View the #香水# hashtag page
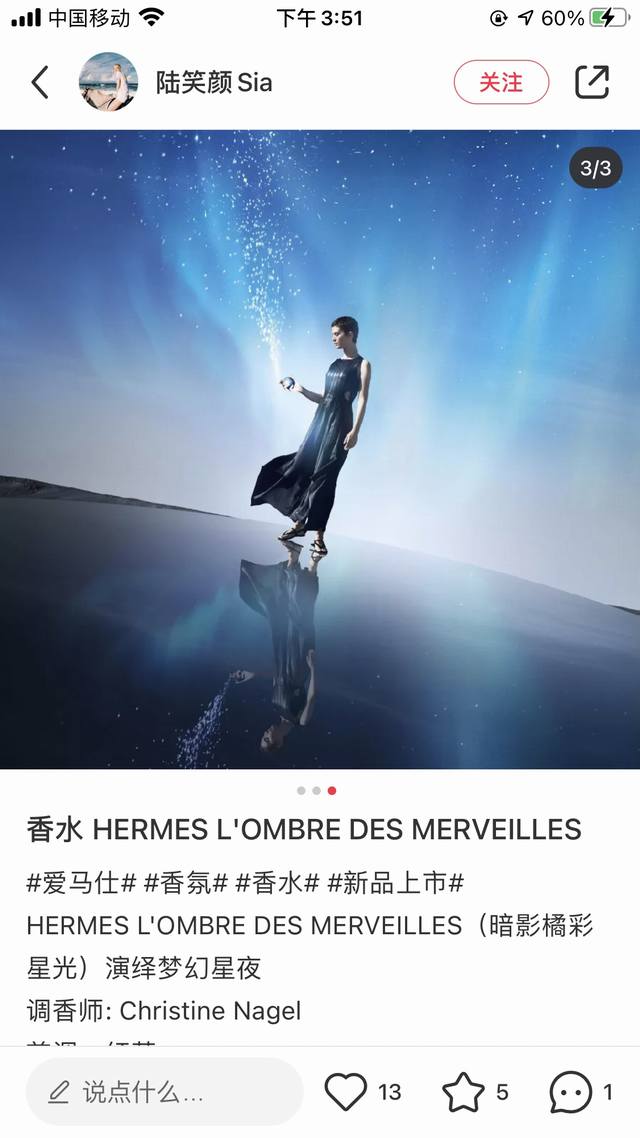This screenshot has height=1138, width=640. point(277,883)
